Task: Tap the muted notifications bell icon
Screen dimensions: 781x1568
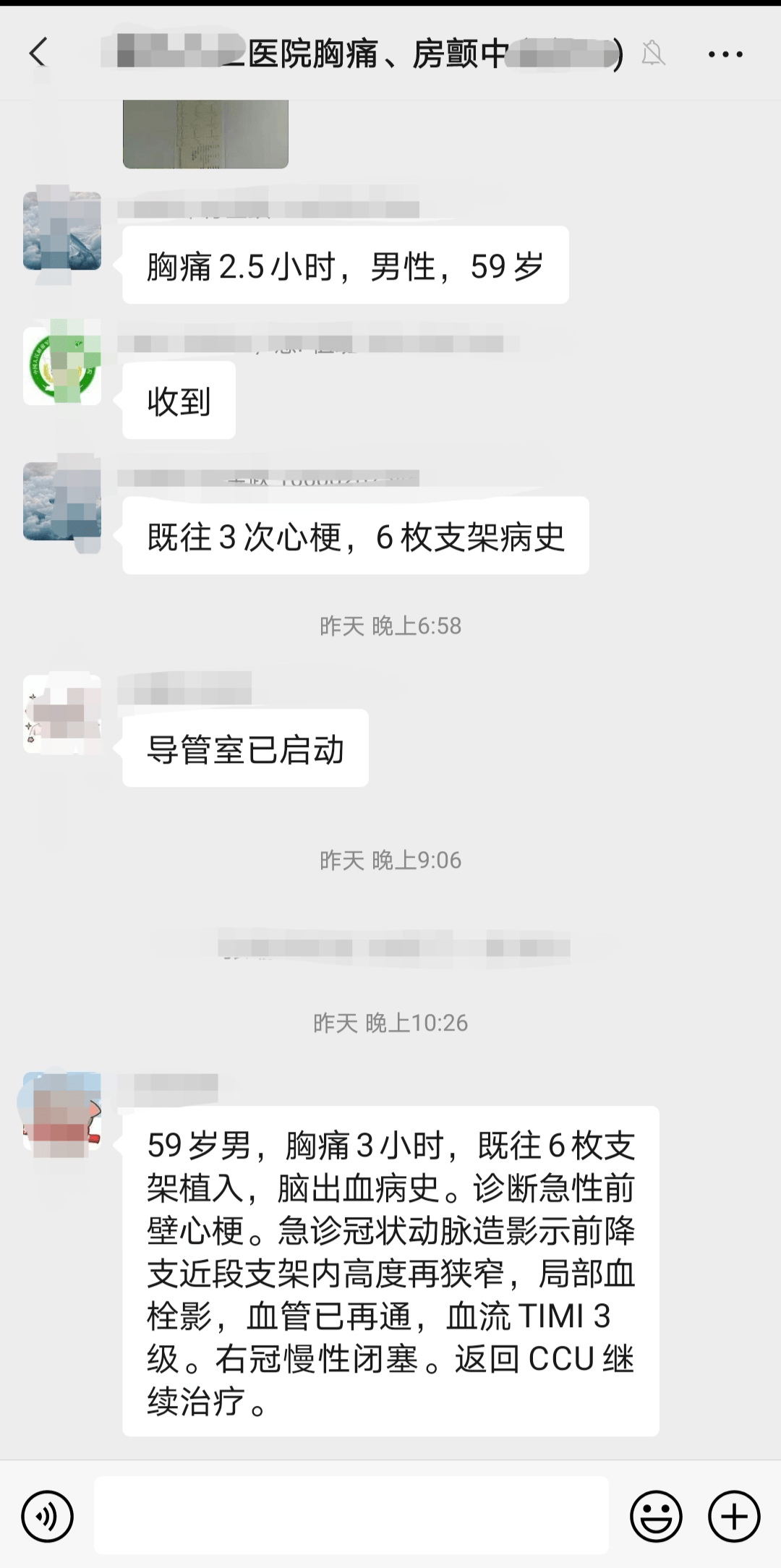Action: click(655, 53)
